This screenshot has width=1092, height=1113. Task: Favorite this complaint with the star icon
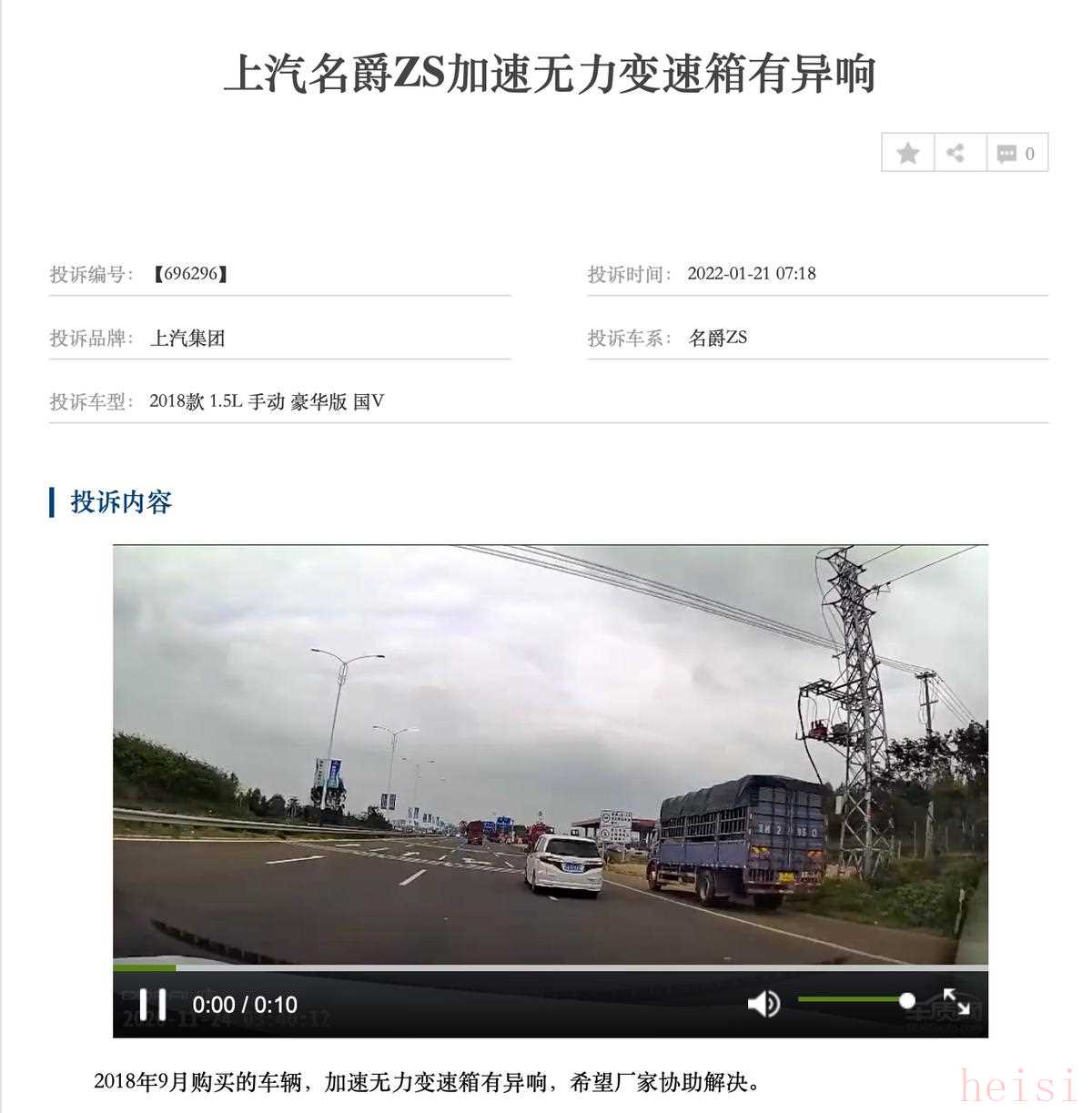pyautogui.click(x=907, y=153)
